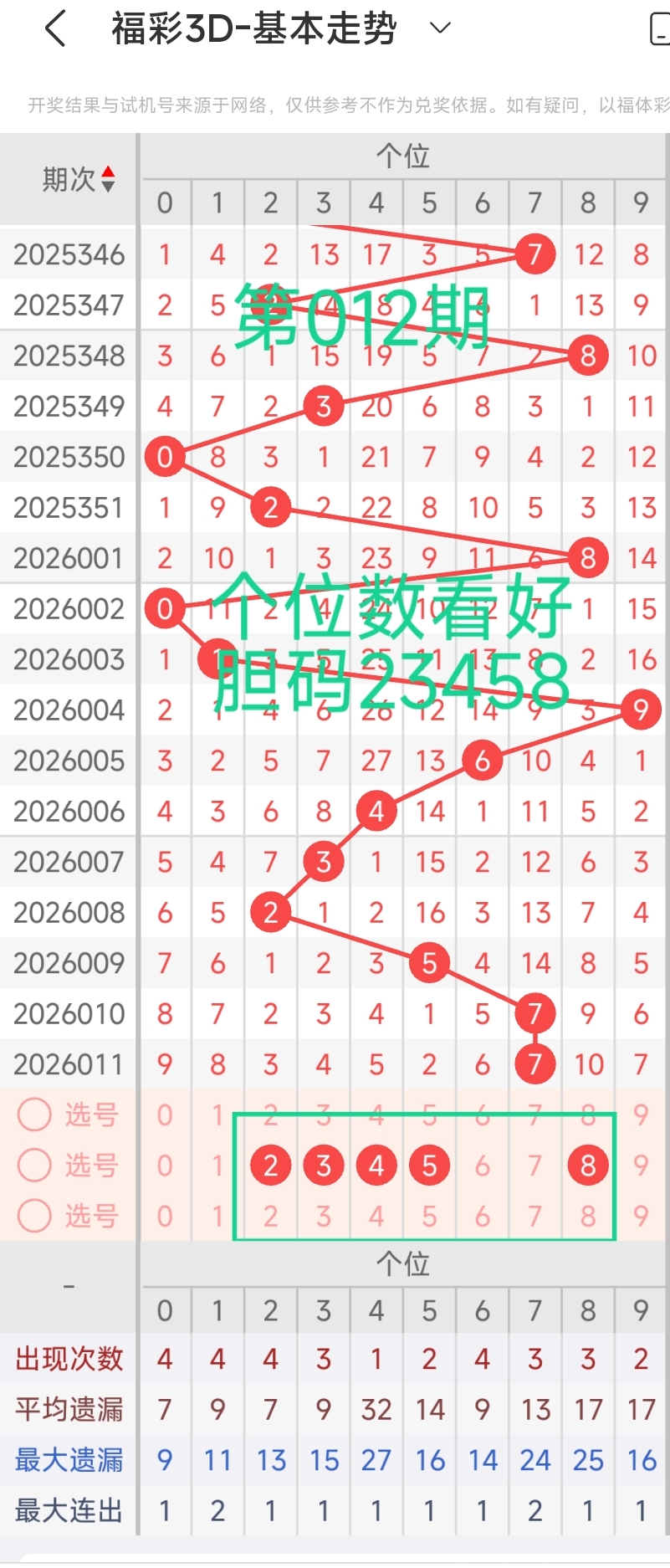Select number 0 in the third 选号 row
Screen dimensions: 670x1568
tap(165, 1216)
